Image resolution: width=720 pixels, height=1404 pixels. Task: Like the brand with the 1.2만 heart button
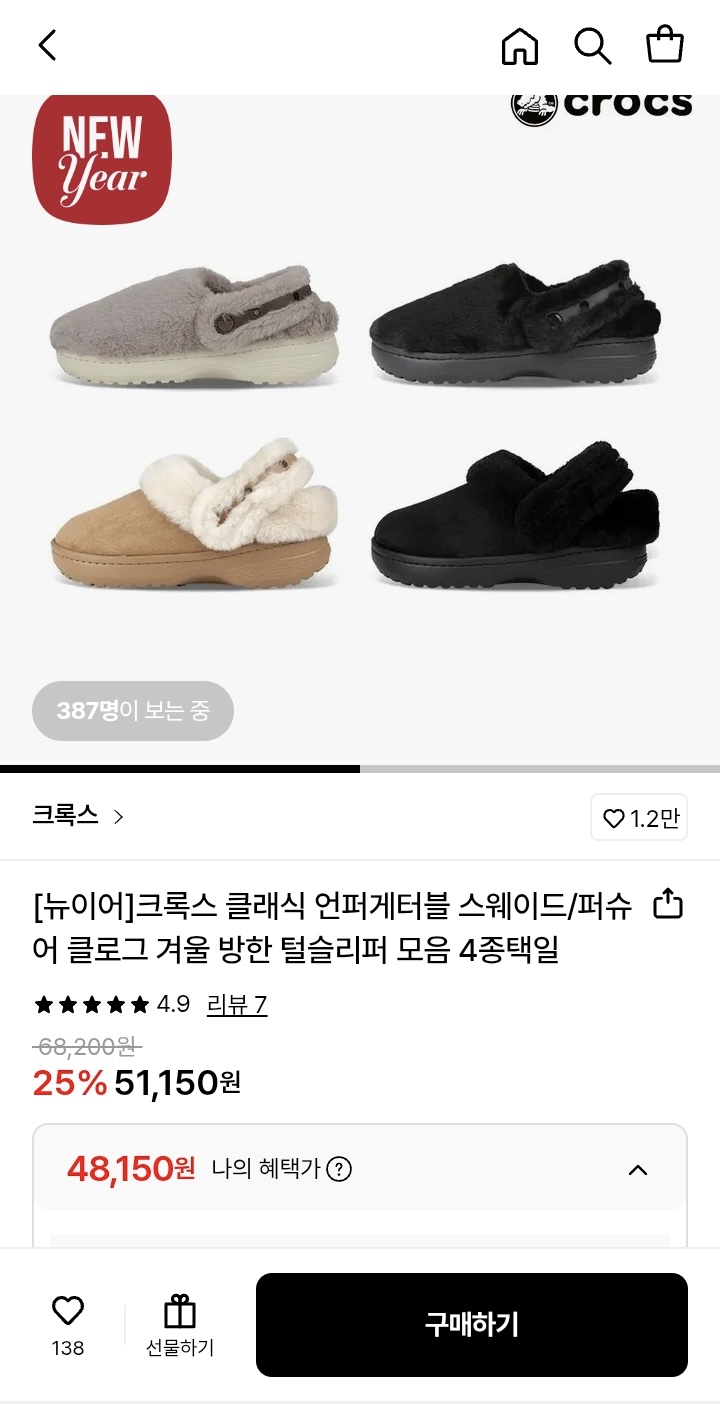pos(639,818)
